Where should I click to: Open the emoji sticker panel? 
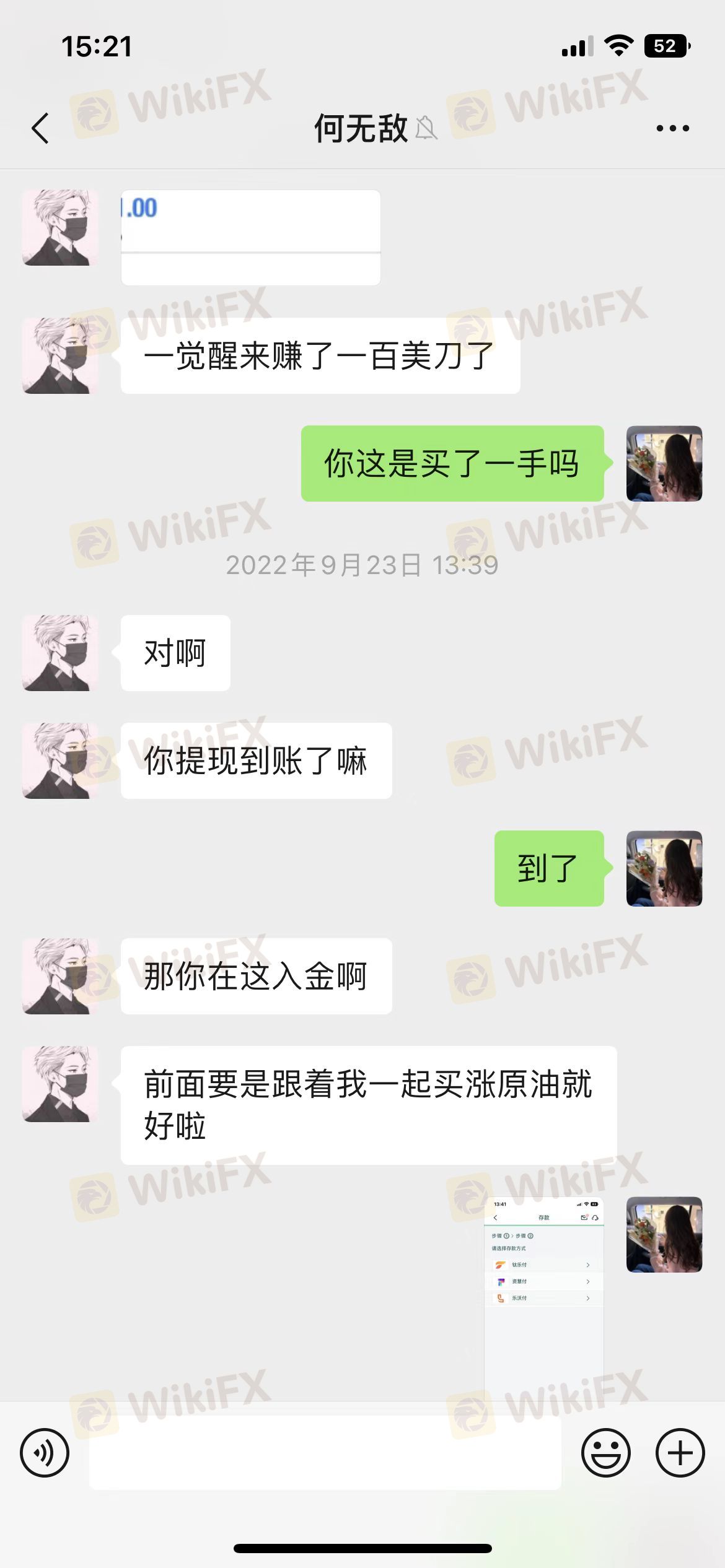[605, 1452]
